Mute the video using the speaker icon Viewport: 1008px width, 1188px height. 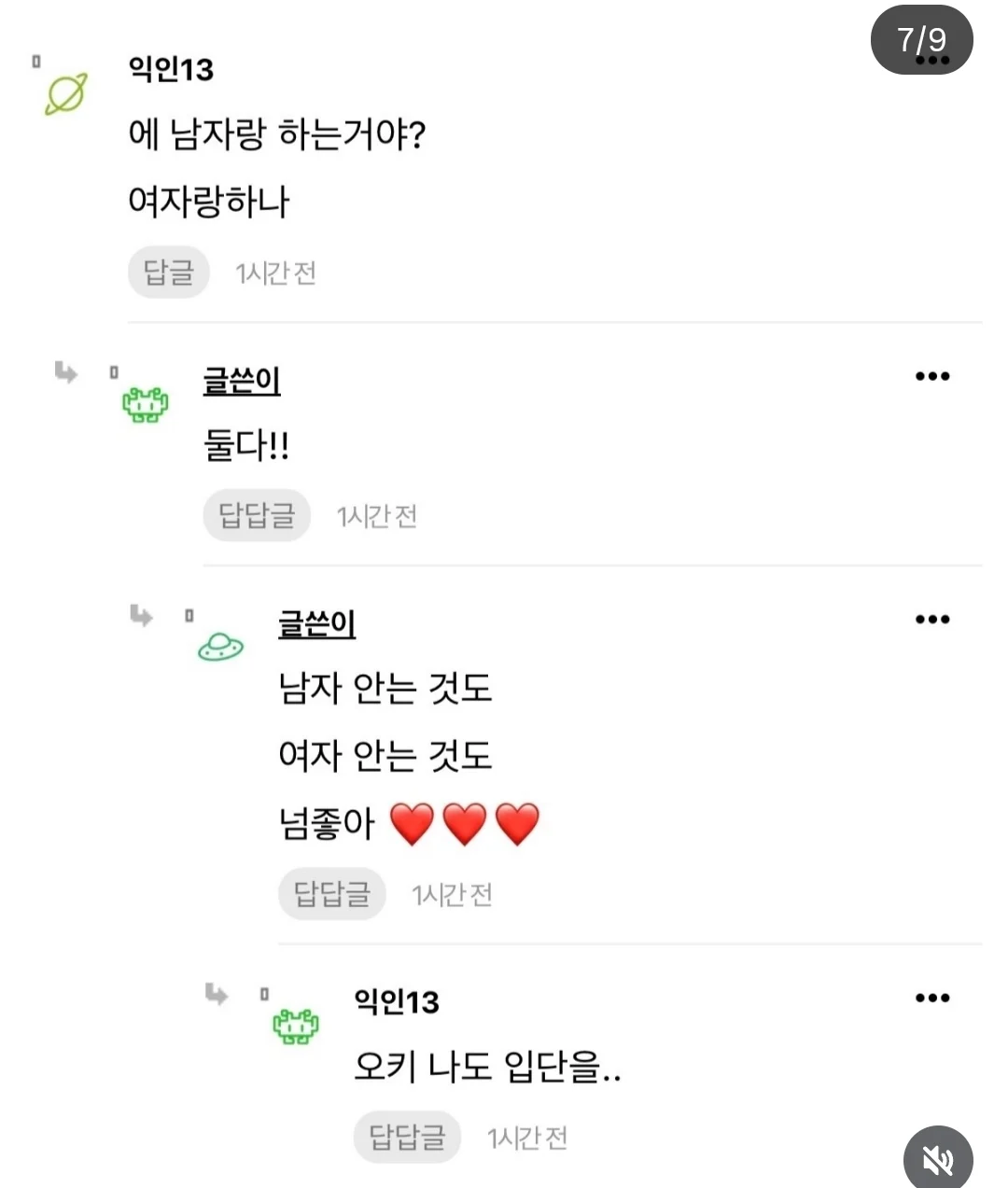click(936, 1159)
